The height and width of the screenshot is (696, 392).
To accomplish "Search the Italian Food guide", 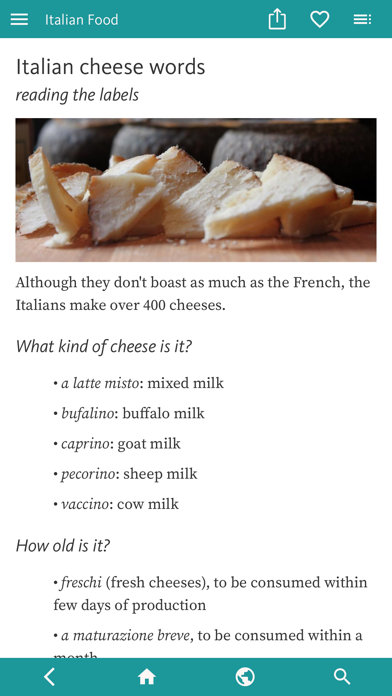I will click(x=342, y=677).
